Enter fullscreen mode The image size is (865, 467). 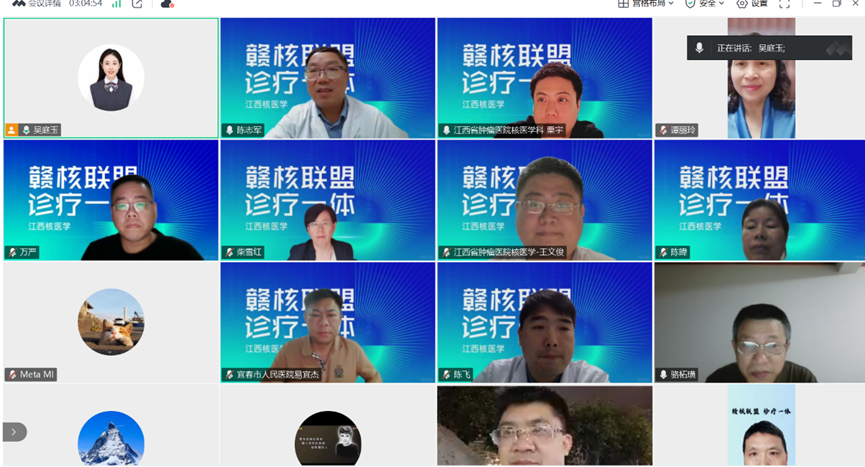(785, 4)
